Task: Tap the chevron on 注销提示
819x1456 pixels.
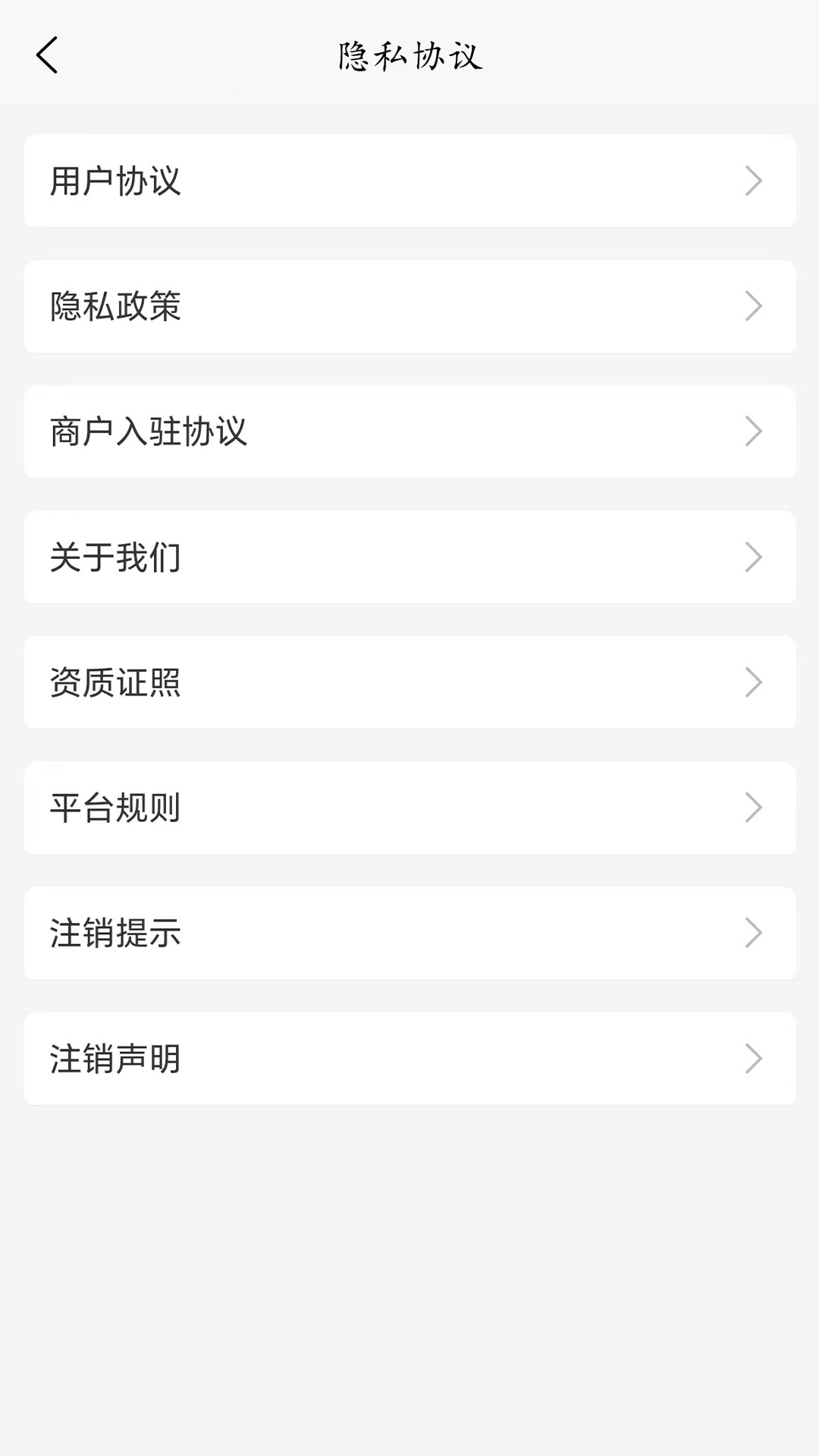Action: 753,934
